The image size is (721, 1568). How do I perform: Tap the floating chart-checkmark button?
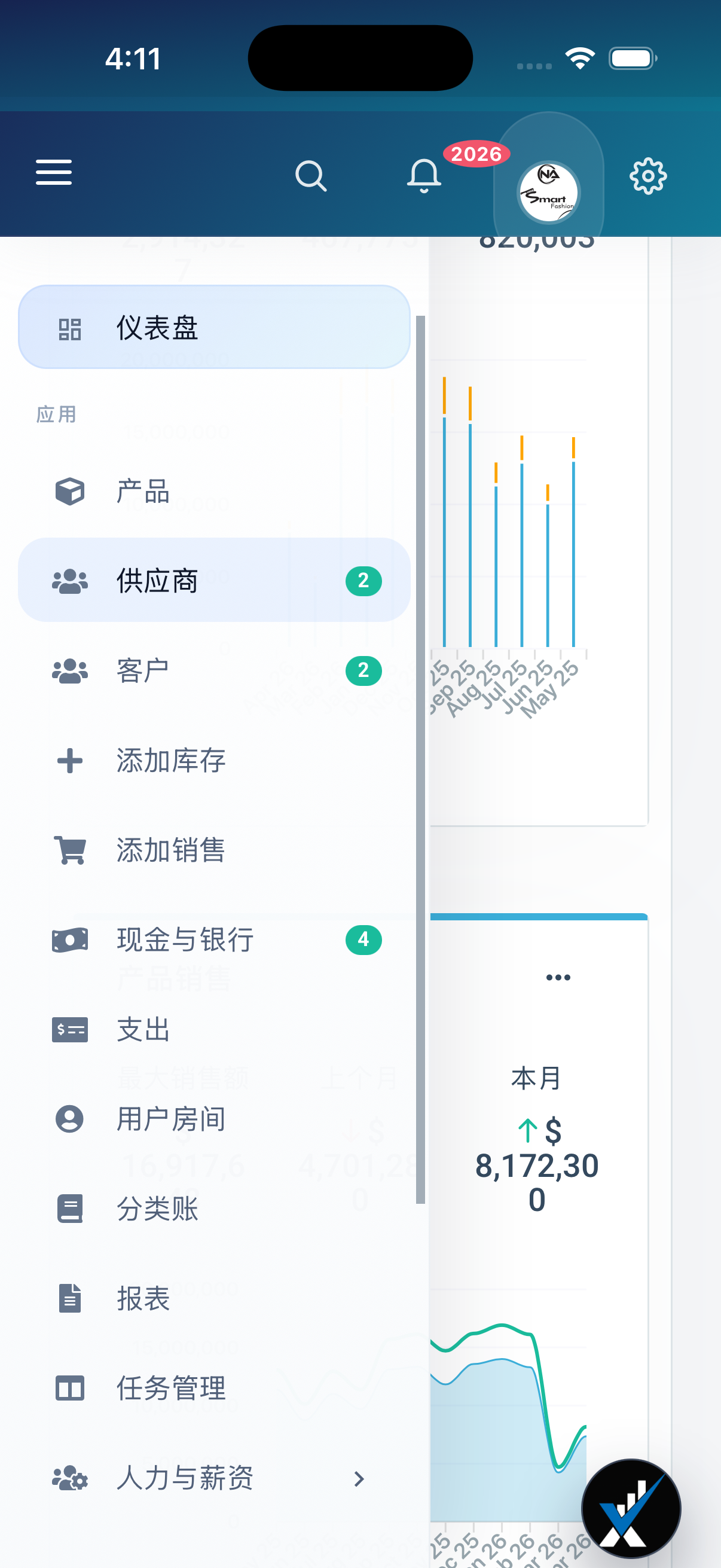631,1508
